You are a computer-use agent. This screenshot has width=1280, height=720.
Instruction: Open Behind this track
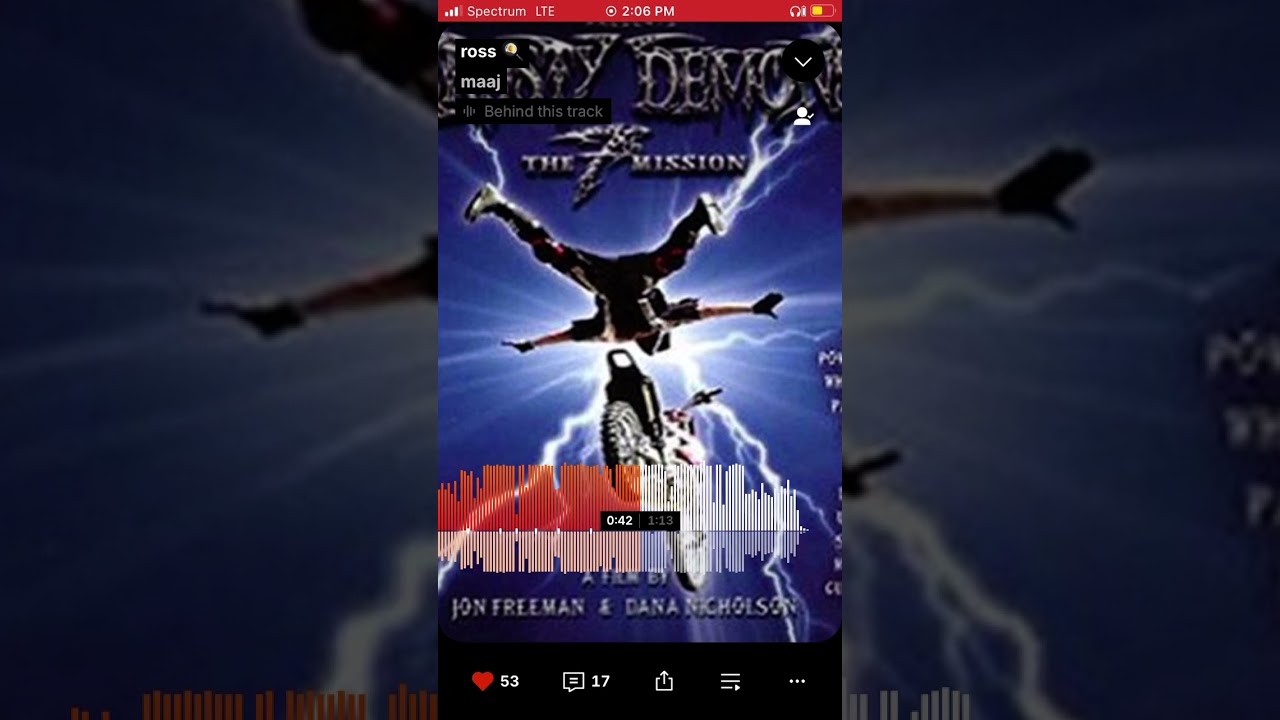tap(533, 112)
